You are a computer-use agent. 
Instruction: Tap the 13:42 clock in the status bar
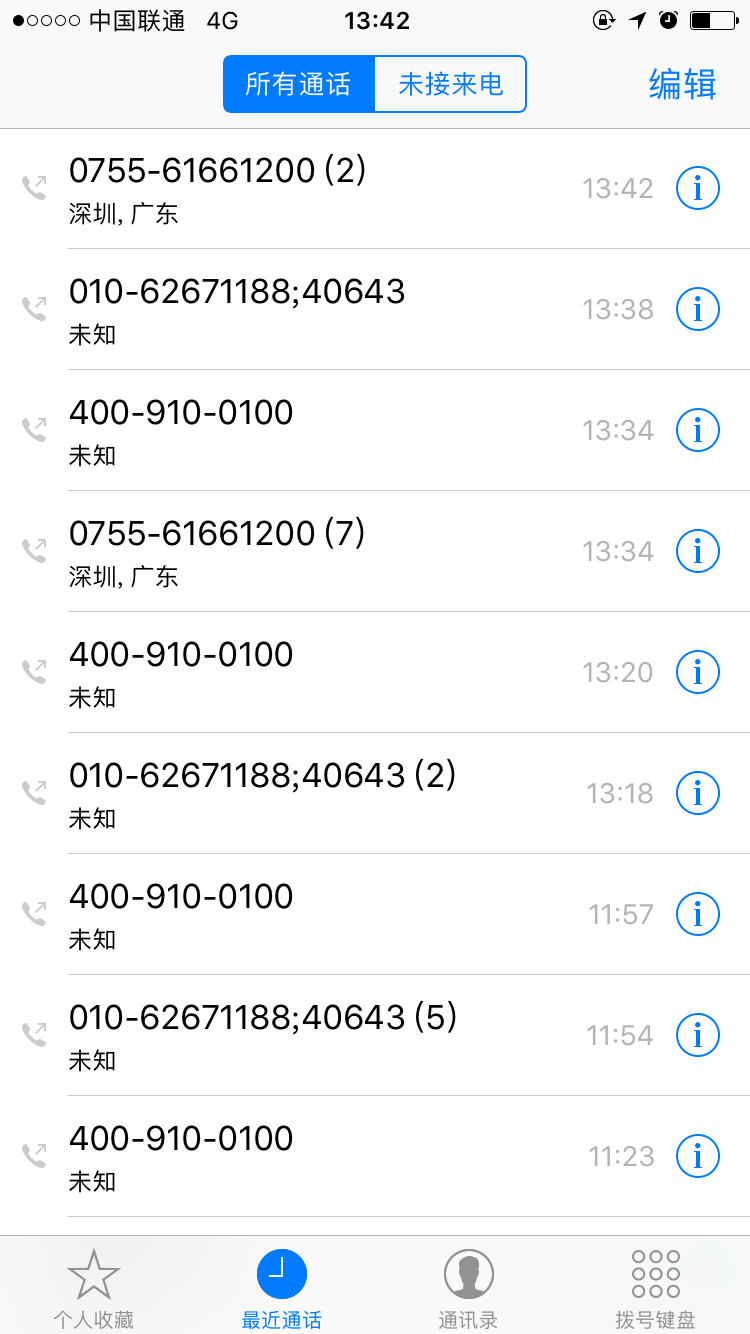coord(375,19)
